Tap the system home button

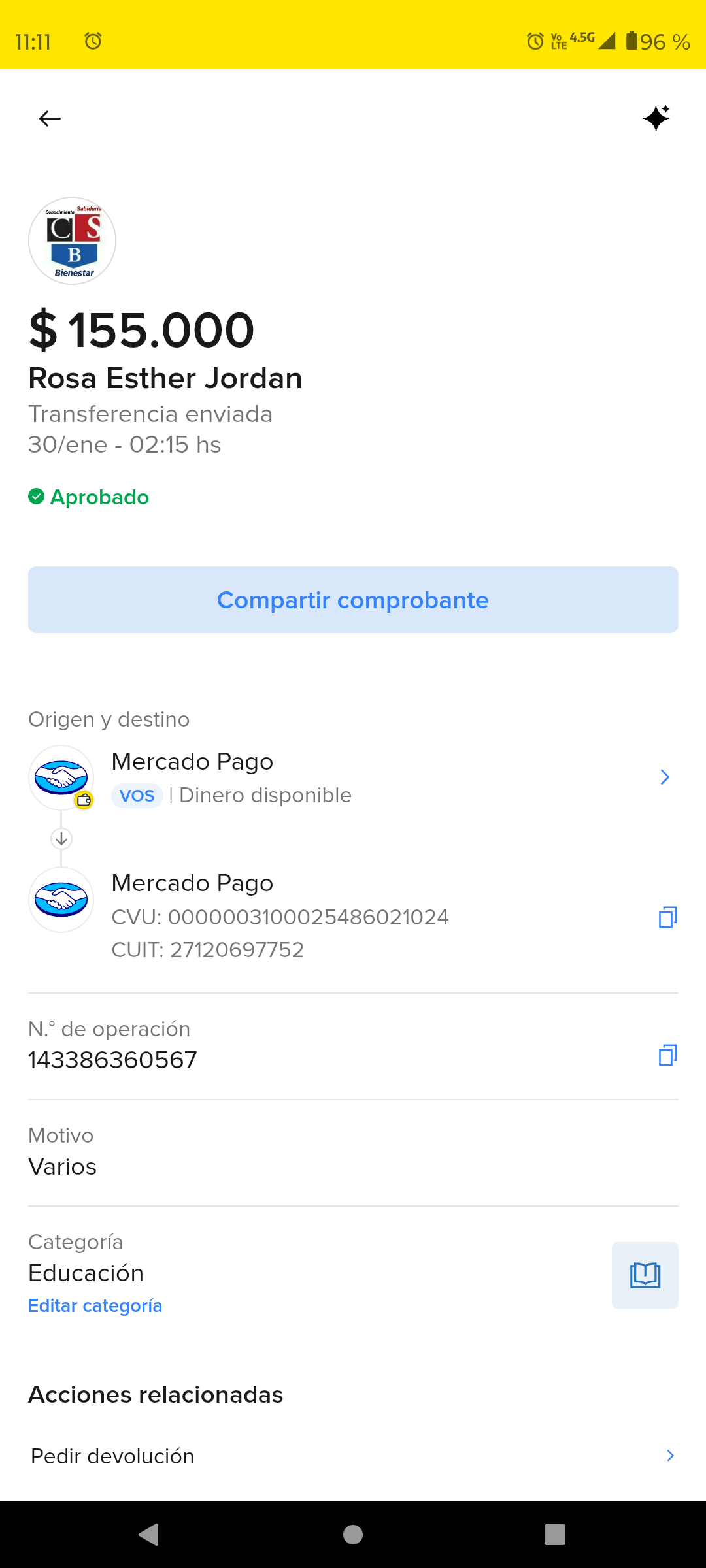click(353, 1534)
